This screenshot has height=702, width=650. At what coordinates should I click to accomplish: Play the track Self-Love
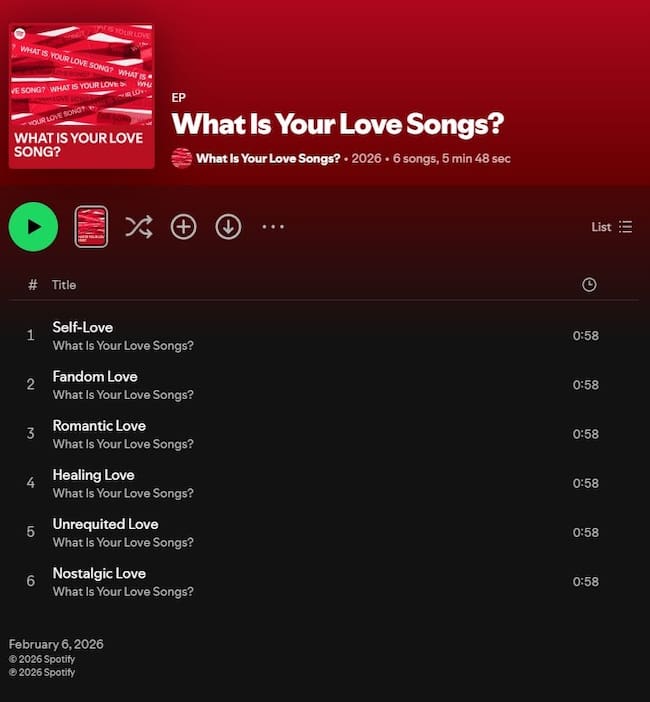click(82, 327)
